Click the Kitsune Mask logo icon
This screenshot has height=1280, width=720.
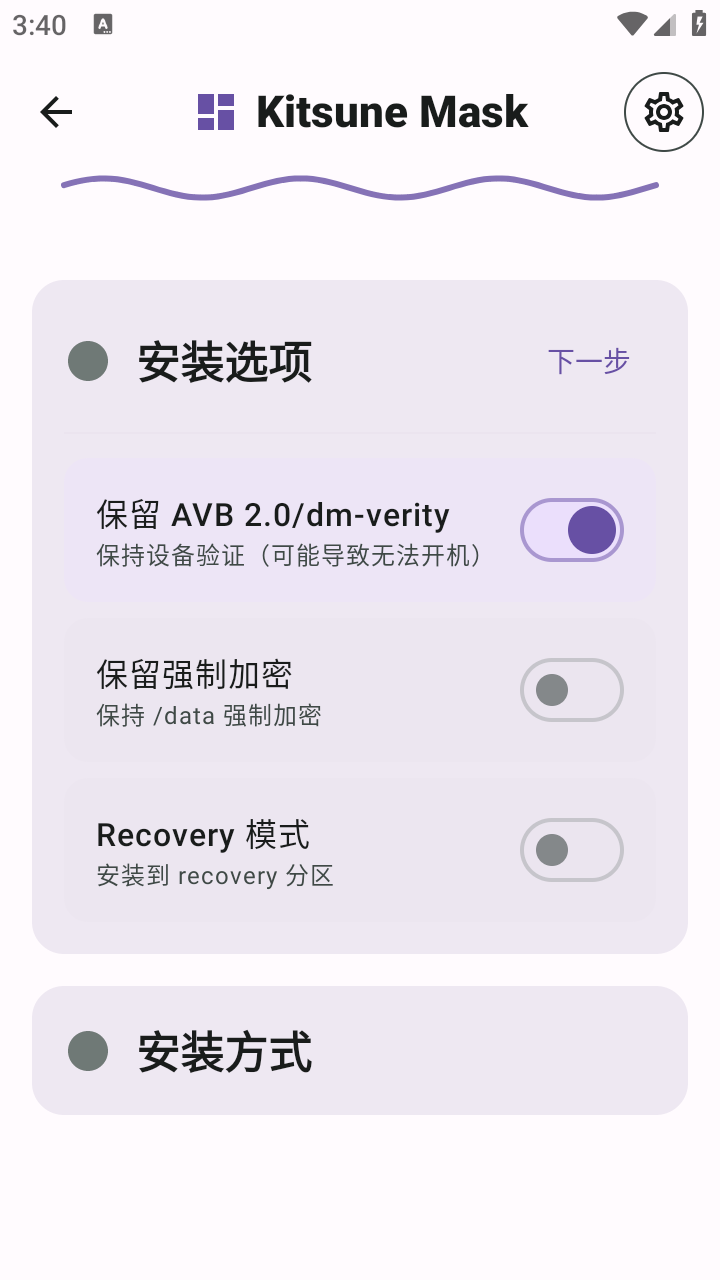tap(214, 111)
